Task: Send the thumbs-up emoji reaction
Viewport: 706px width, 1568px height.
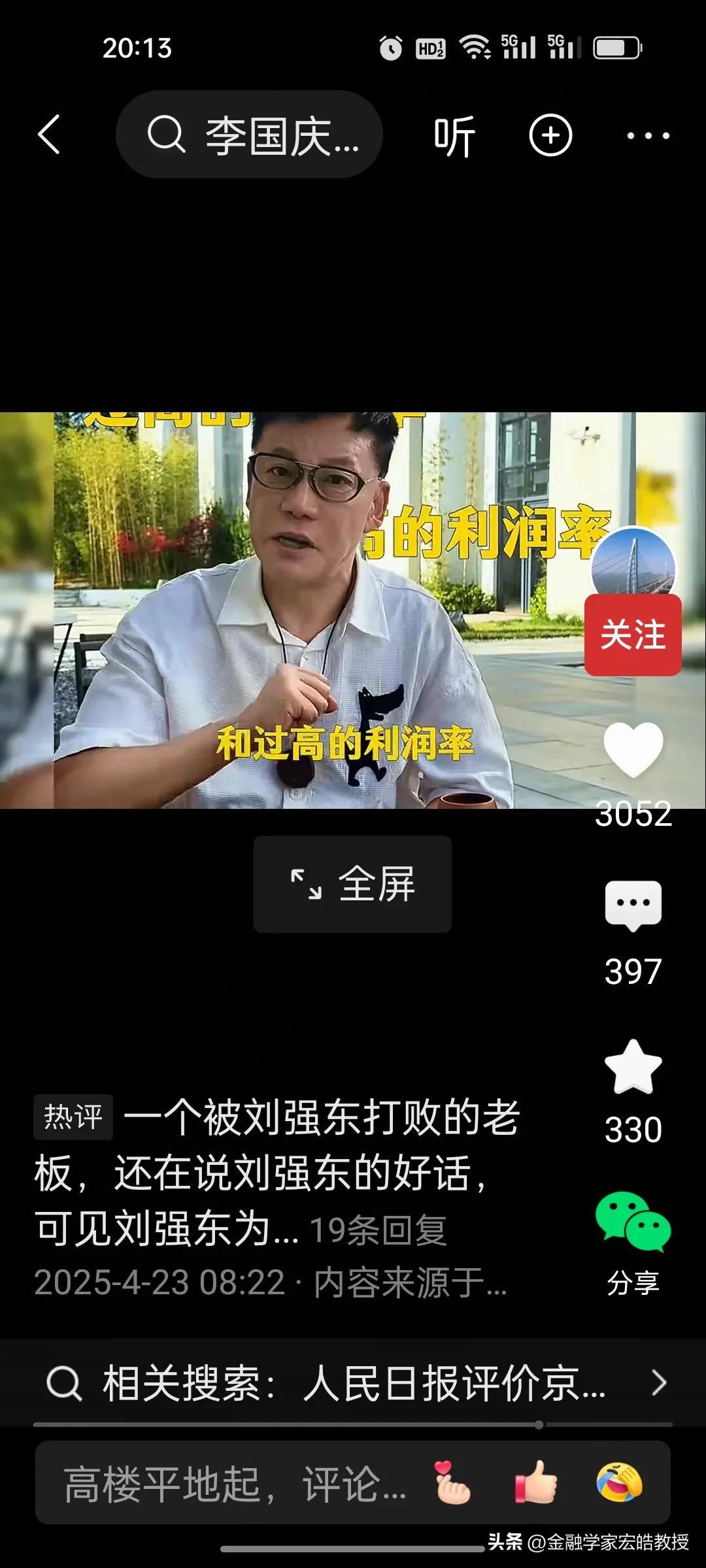Action: tap(536, 1483)
